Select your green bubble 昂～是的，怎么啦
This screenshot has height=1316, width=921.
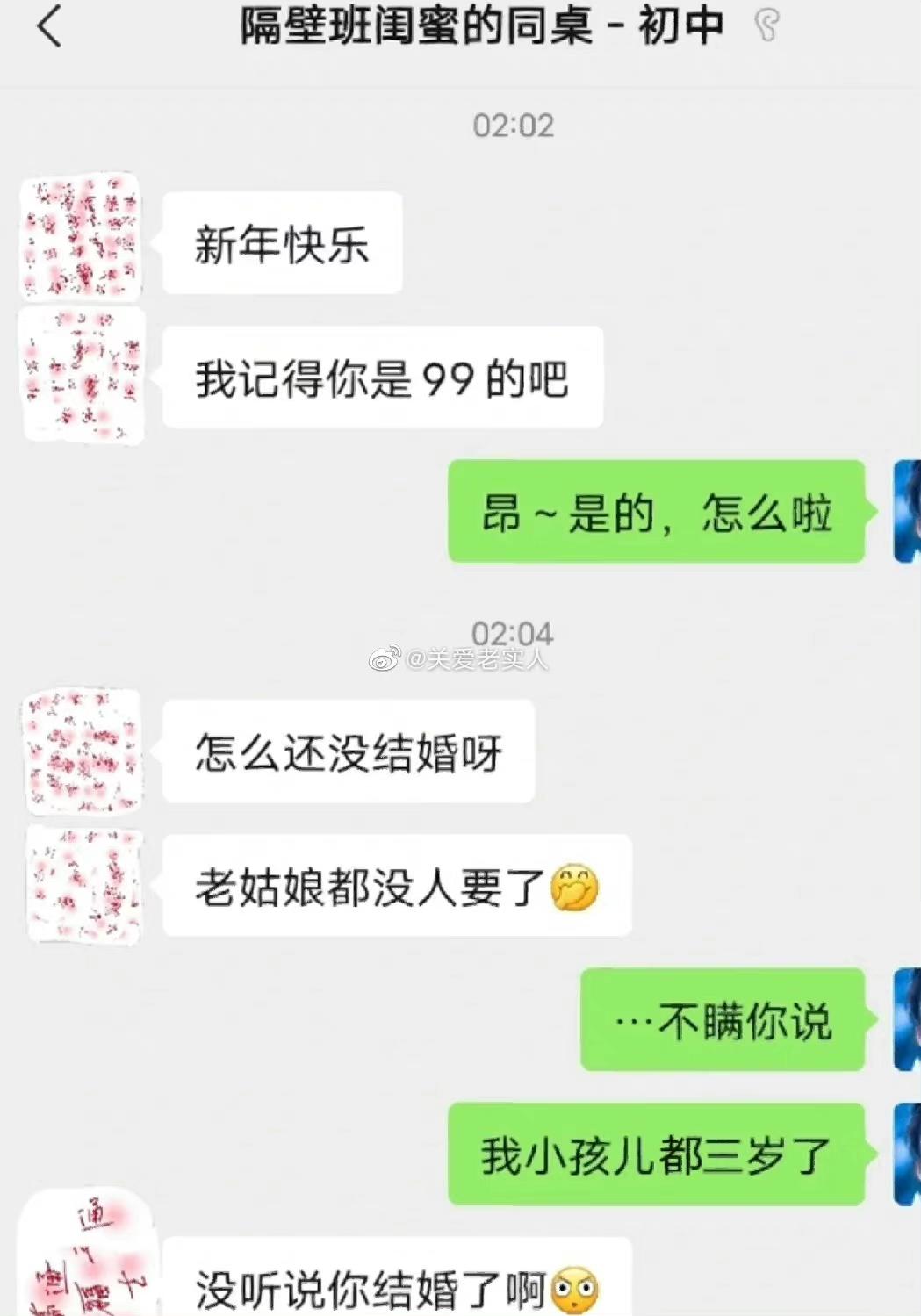point(657,514)
